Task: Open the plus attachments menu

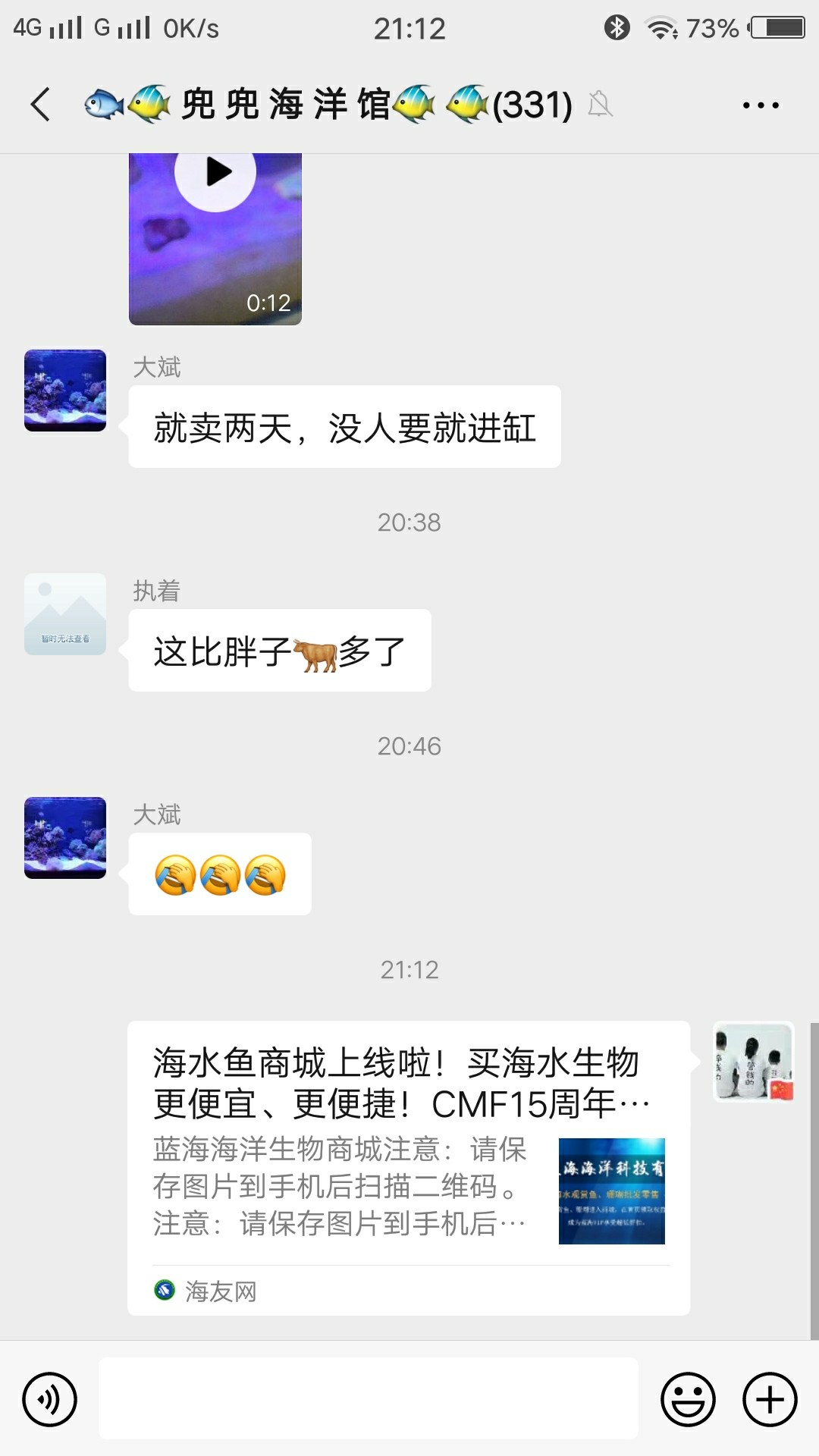Action: 770,1399
